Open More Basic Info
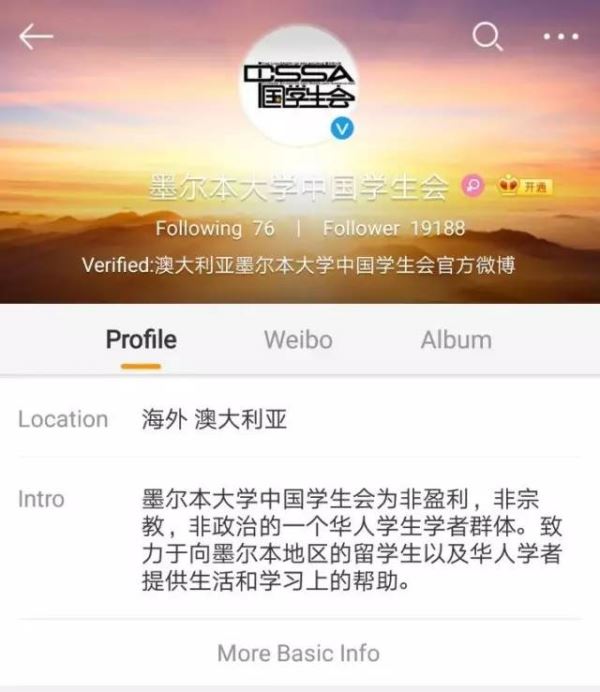Viewport: 600px width, 692px height. (299, 653)
